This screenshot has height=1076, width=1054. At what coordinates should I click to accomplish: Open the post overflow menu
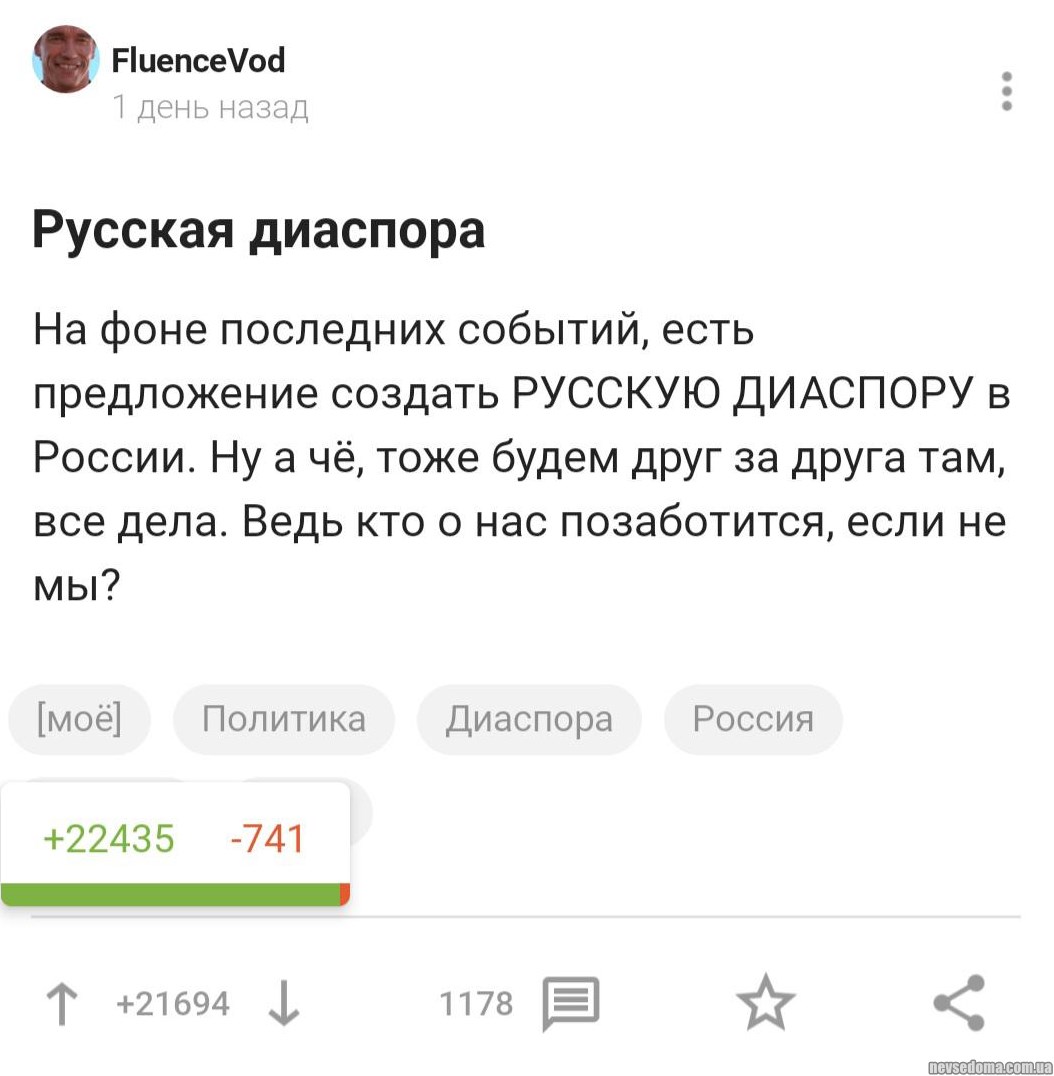tap(1007, 91)
